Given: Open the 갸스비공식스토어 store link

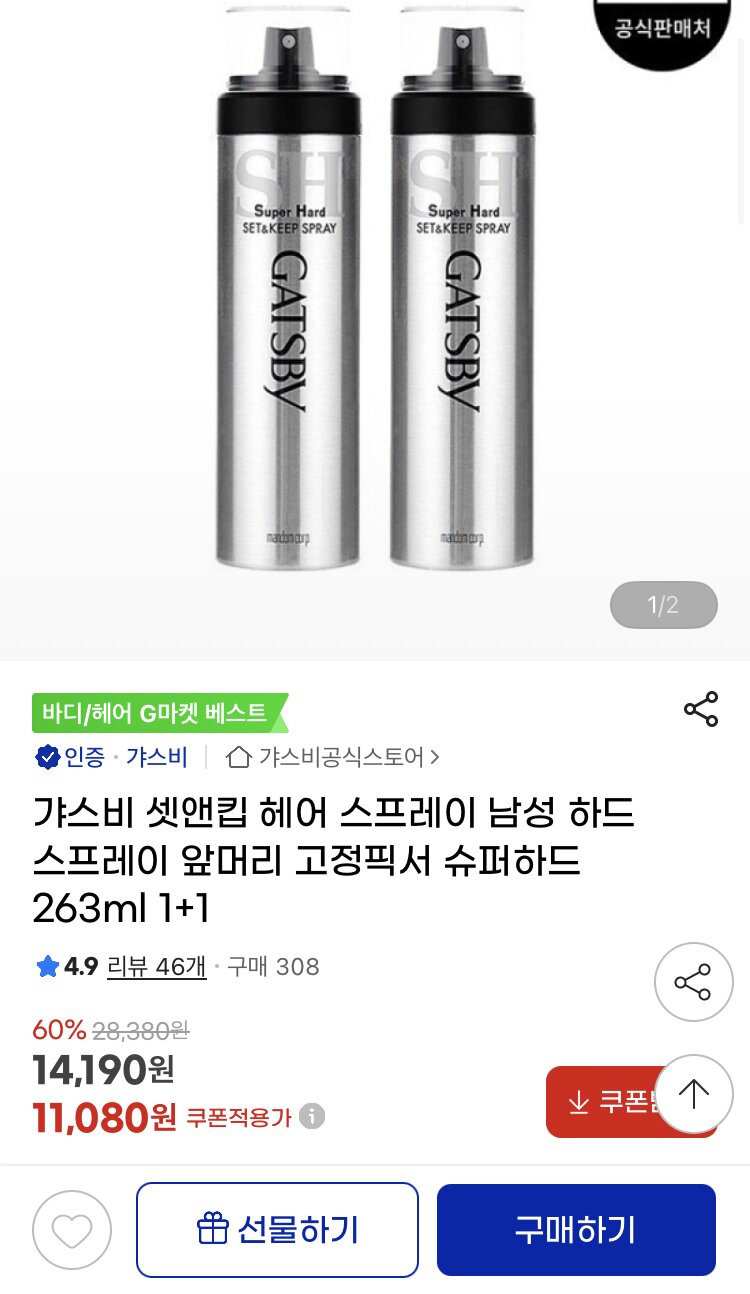Looking at the screenshot, I should (x=333, y=757).
